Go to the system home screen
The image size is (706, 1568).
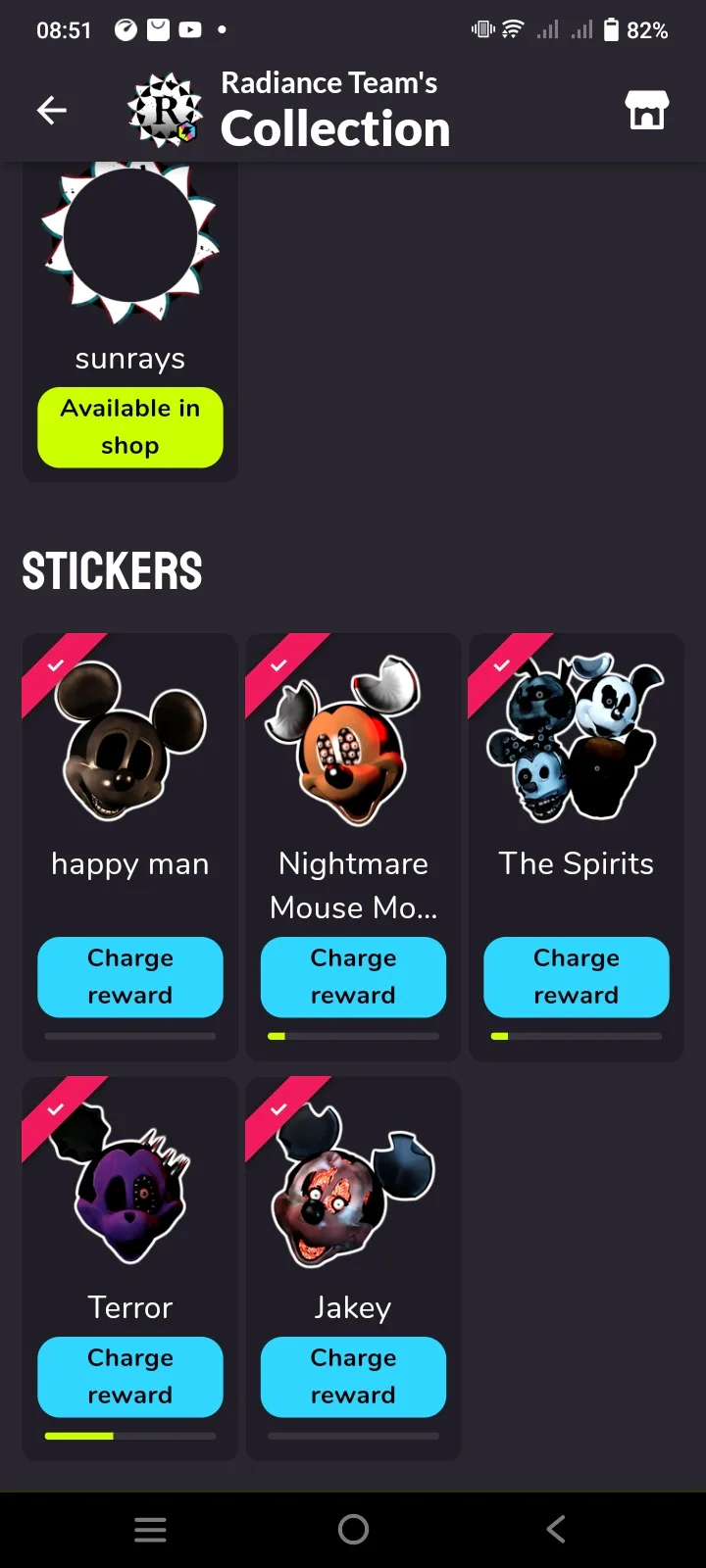click(x=353, y=1529)
